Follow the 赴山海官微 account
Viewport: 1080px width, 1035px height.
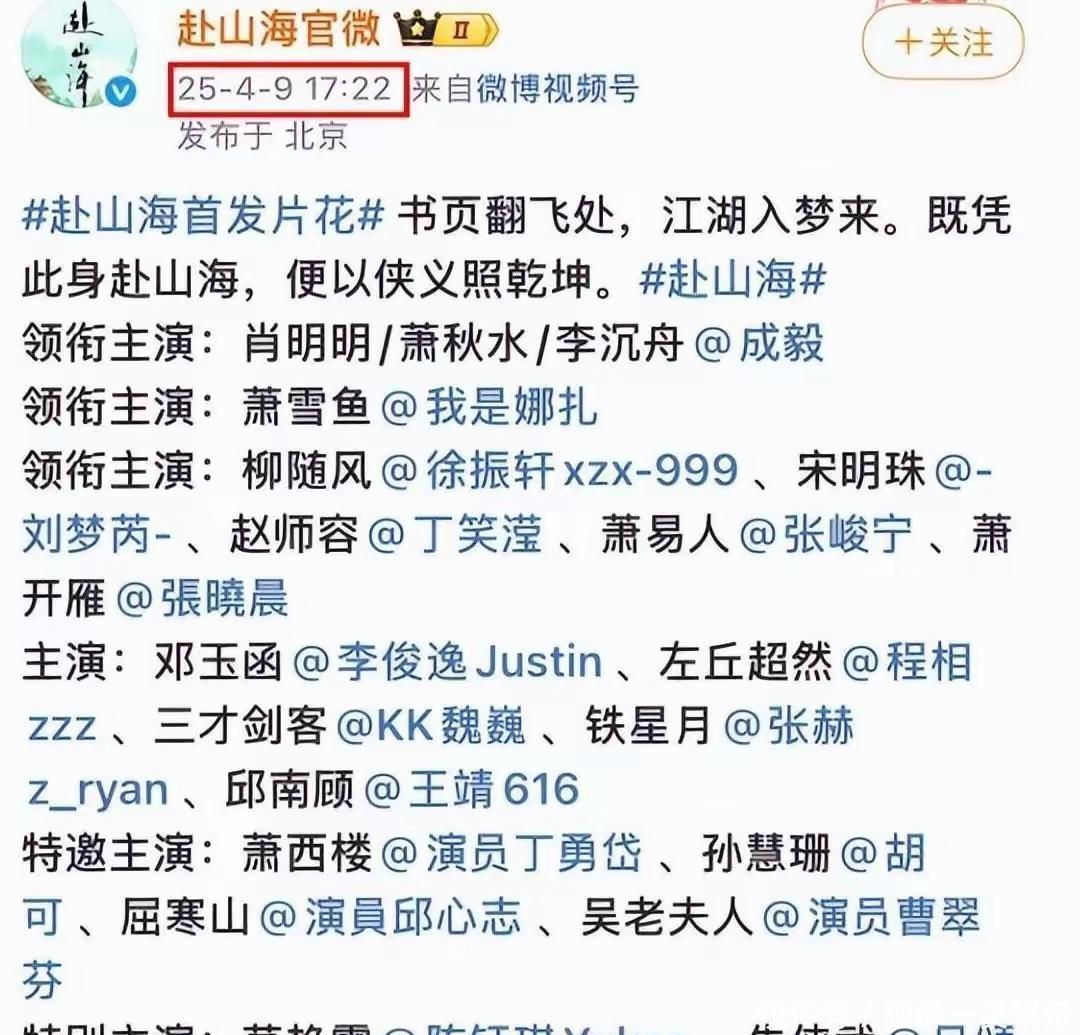(942, 43)
